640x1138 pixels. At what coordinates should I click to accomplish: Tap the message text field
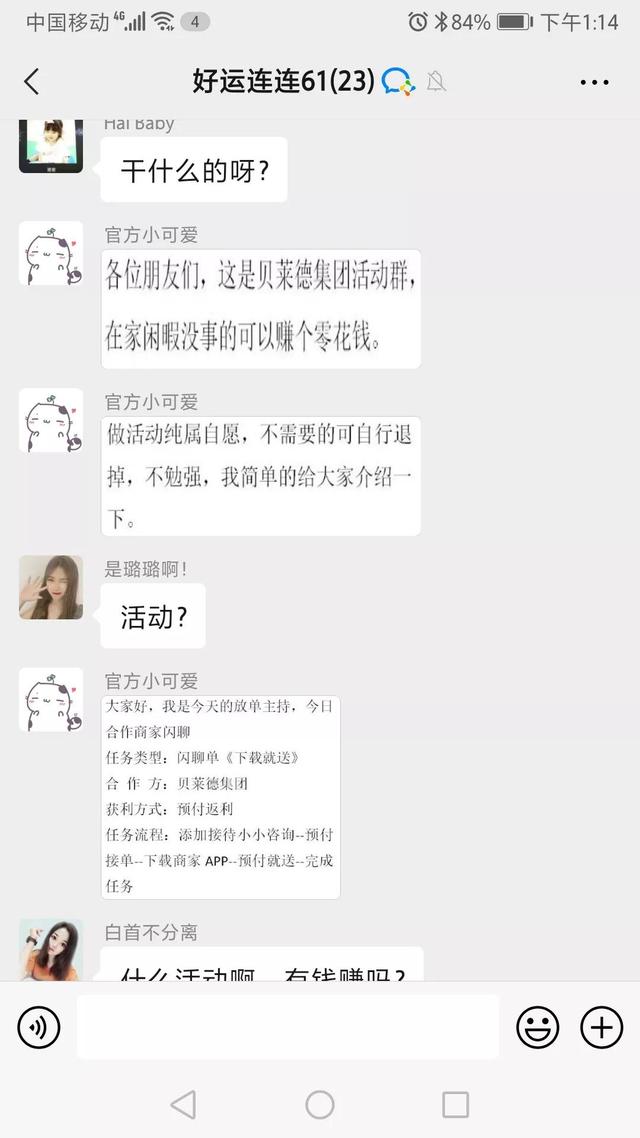tap(288, 1026)
